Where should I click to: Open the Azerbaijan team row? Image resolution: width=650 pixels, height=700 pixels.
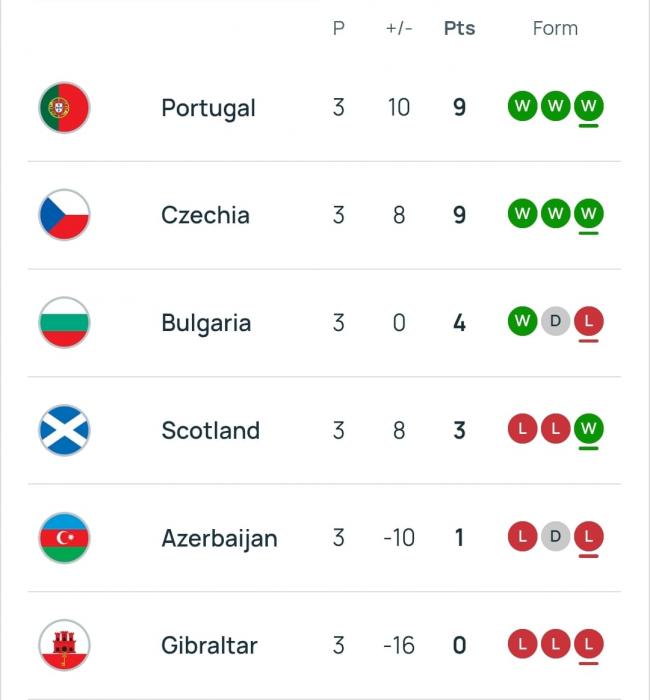click(219, 538)
